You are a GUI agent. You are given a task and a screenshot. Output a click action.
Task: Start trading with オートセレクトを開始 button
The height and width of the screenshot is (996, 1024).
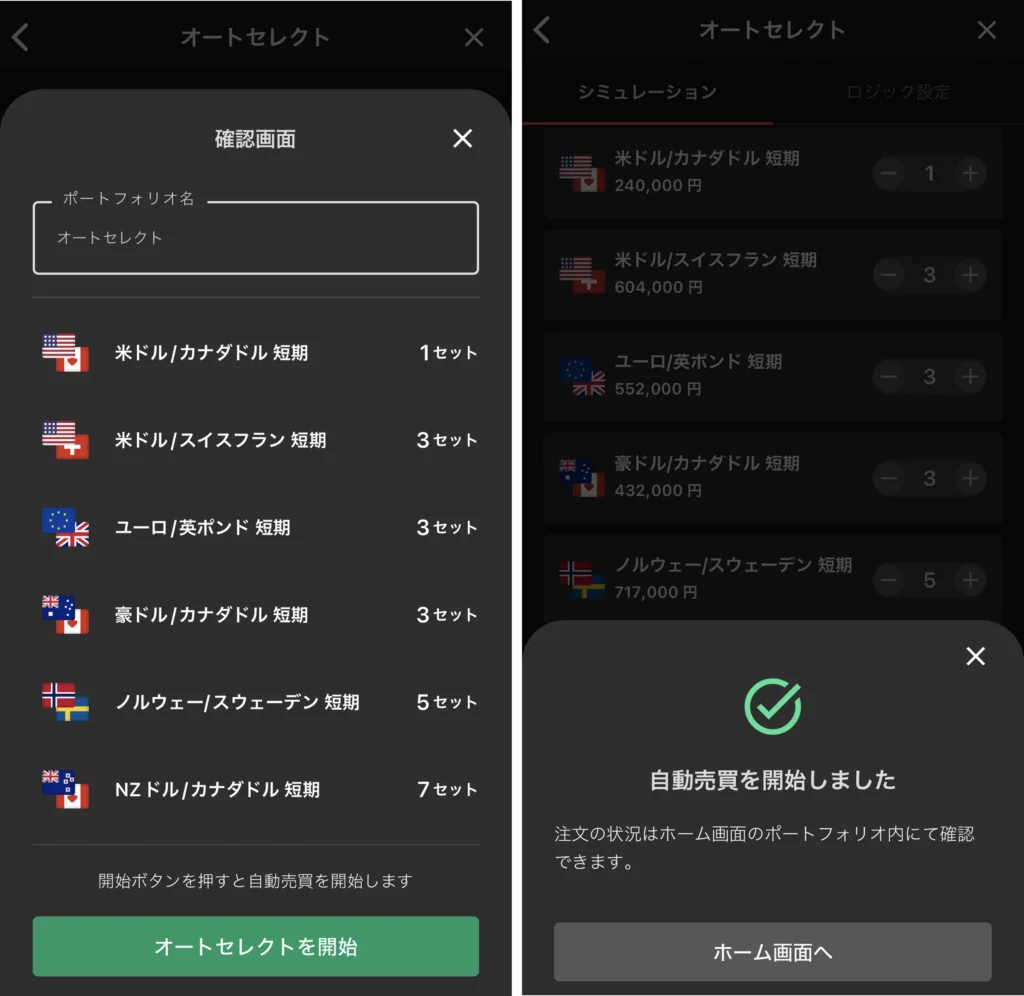[256, 946]
